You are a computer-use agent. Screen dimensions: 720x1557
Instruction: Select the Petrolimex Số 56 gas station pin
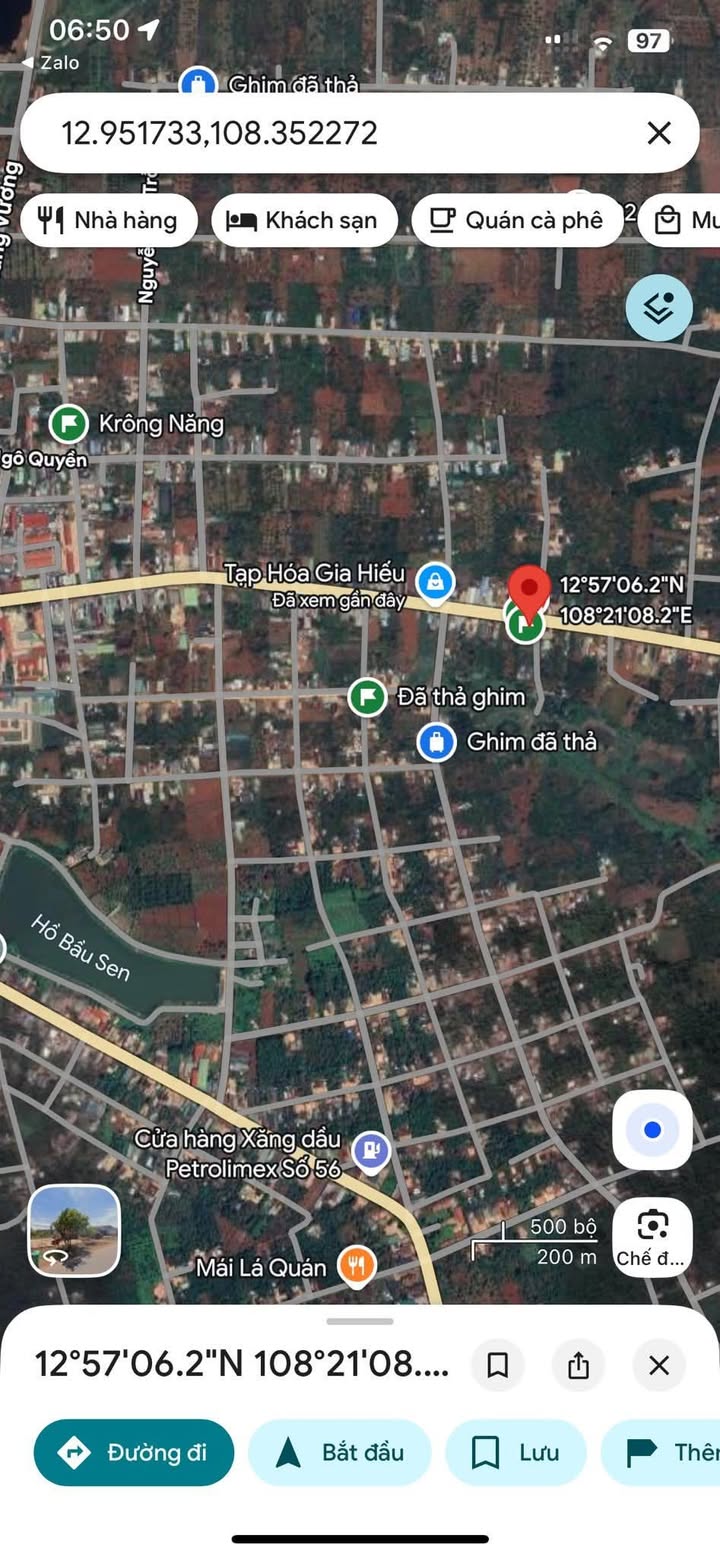371,1150
